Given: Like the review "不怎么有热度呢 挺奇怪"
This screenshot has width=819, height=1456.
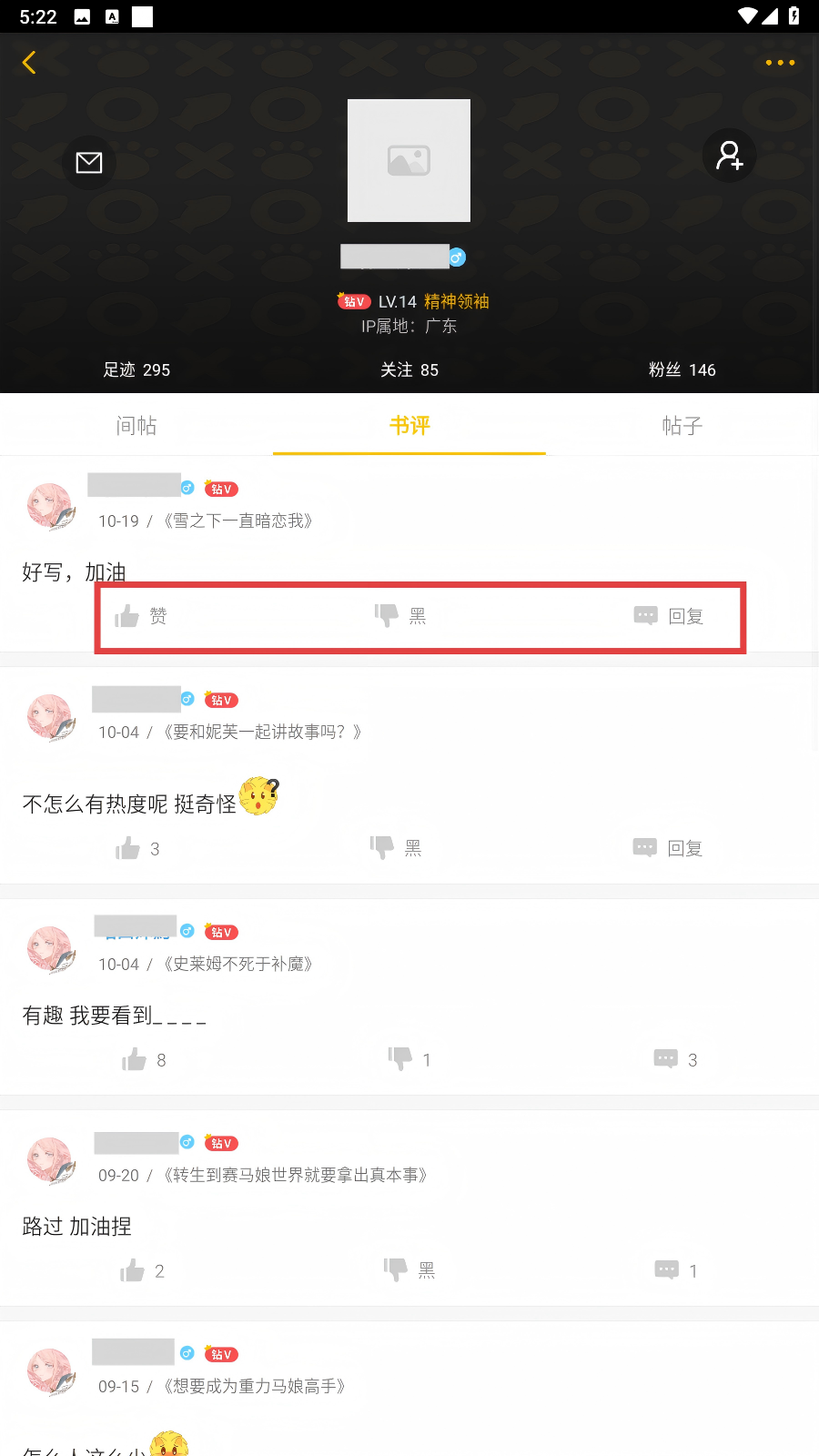Looking at the screenshot, I should point(137,849).
